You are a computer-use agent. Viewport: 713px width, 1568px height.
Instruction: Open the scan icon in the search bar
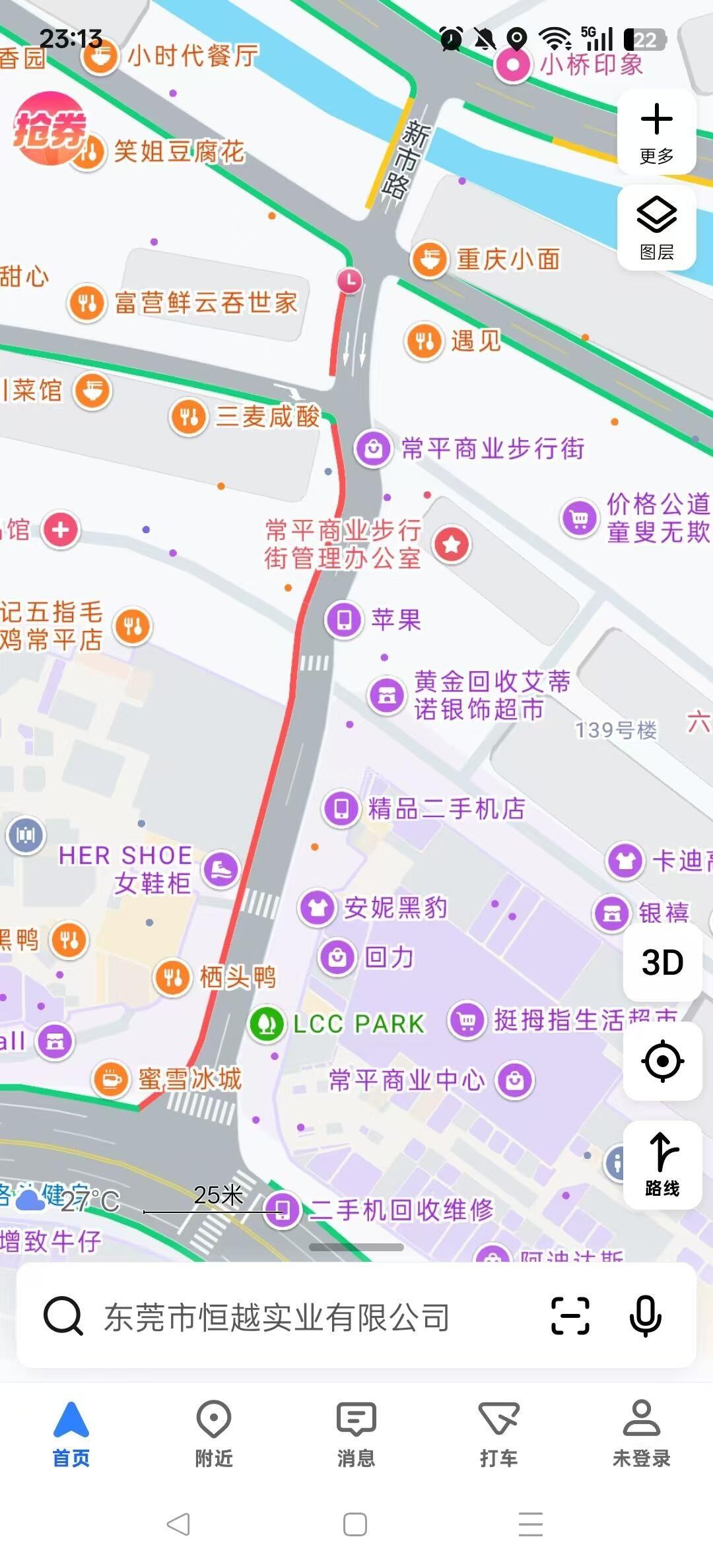(570, 1316)
